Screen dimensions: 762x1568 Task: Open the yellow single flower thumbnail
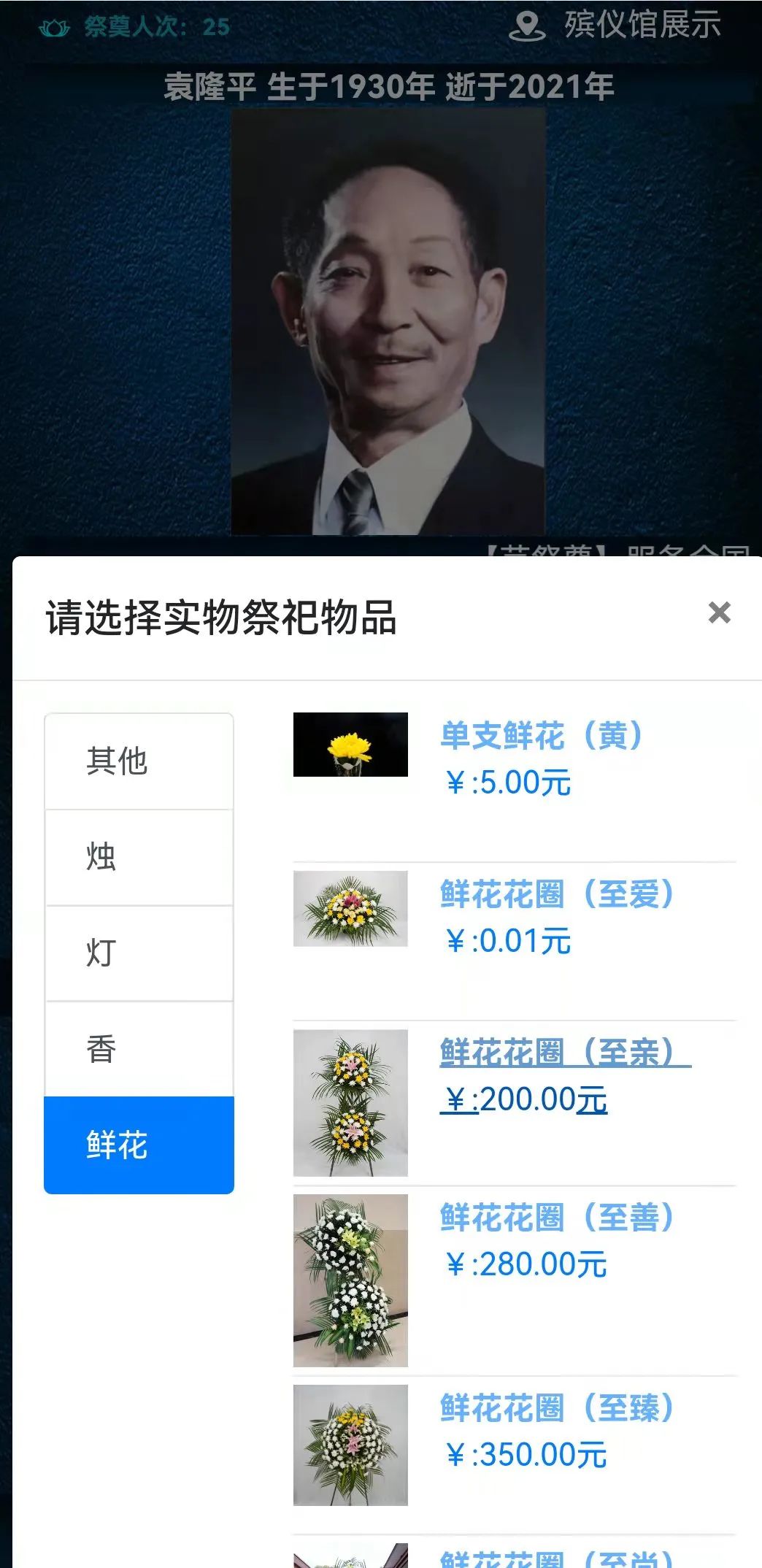point(350,745)
